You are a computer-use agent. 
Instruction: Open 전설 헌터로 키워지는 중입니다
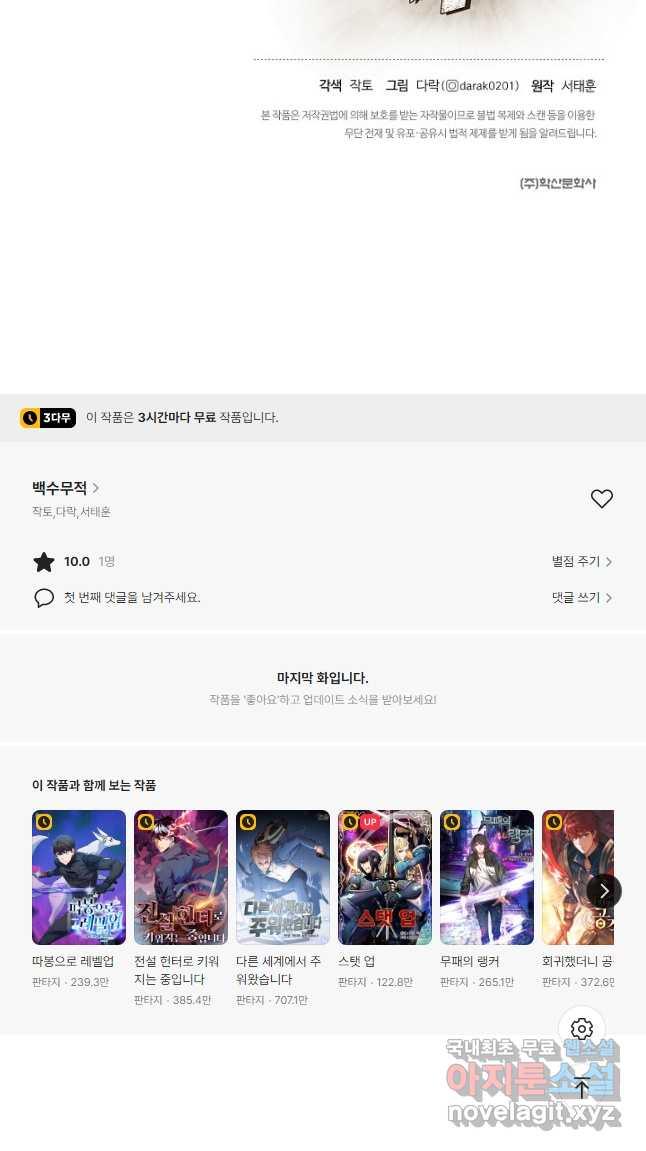tap(181, 877)
